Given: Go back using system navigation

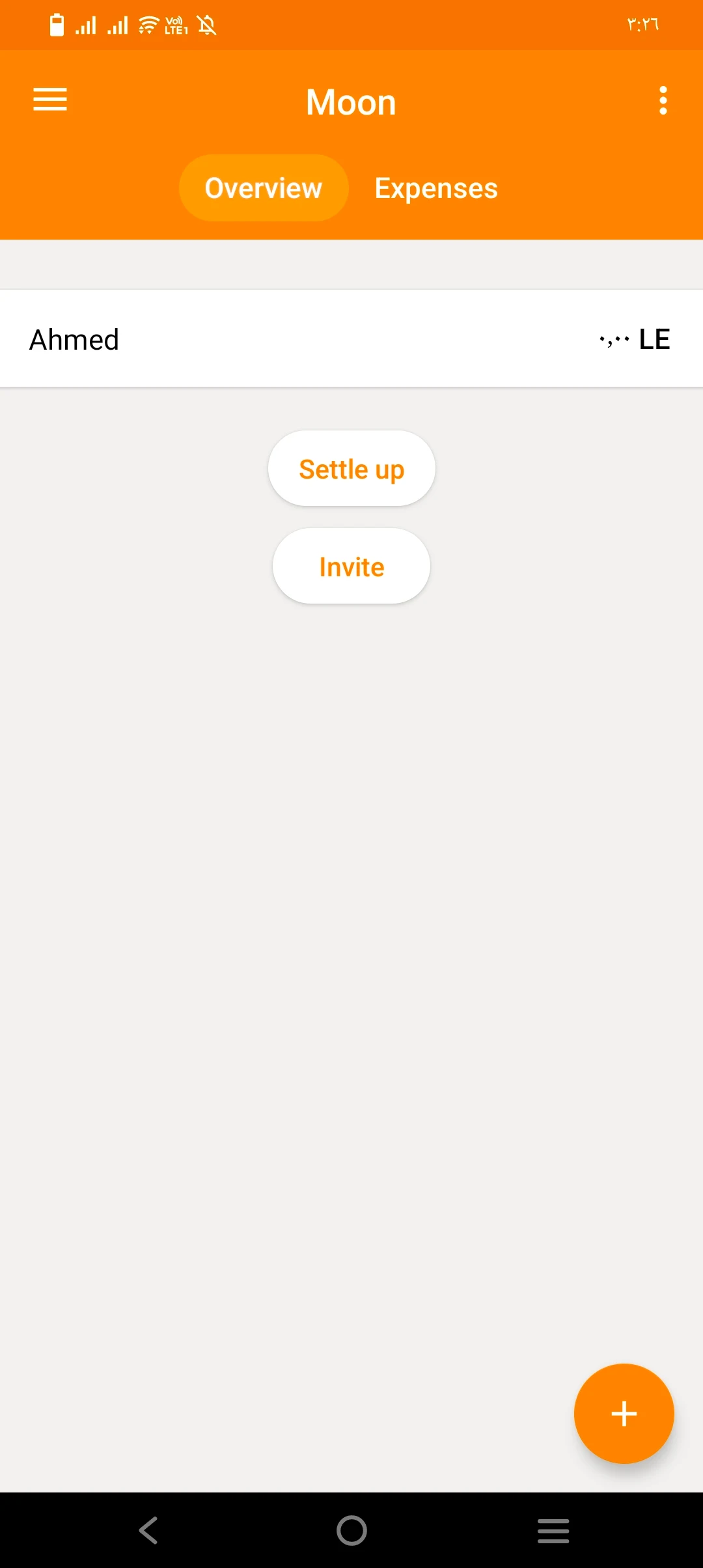Looking at the screenshot, I should (149, 1530).
